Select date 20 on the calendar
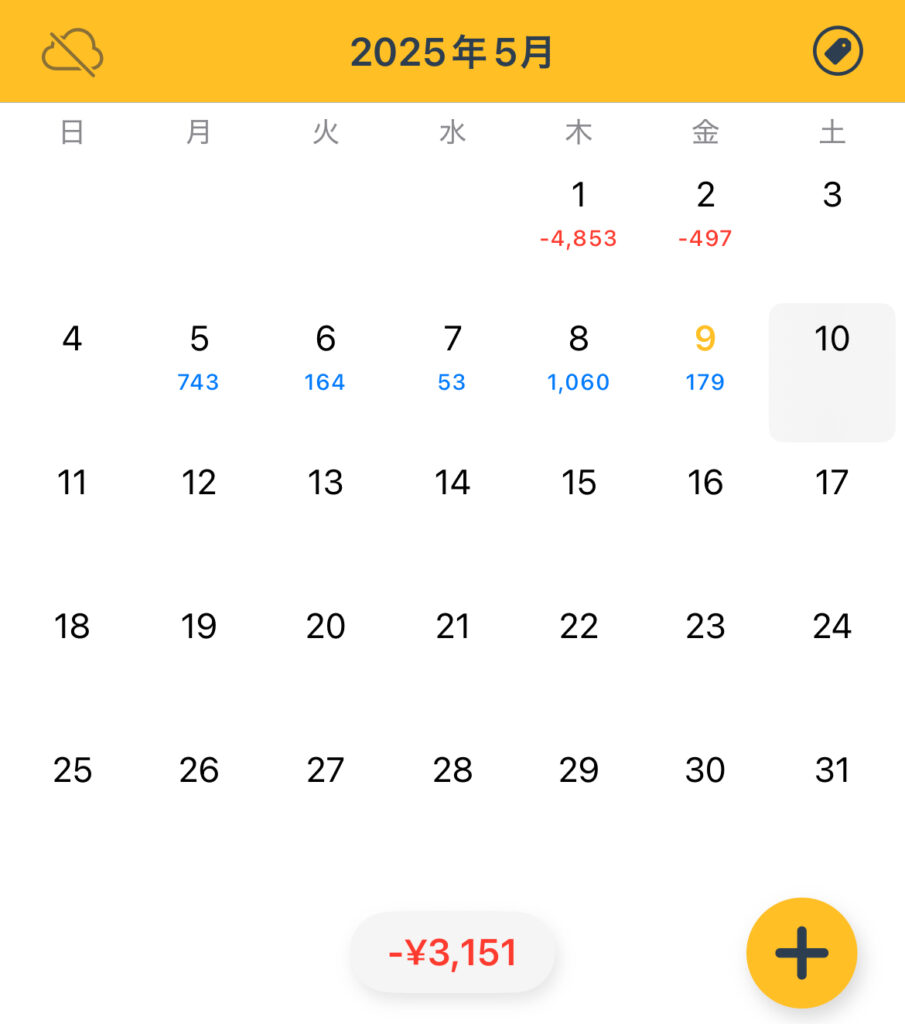905x1024 pixels. click(x=325, y=627)
